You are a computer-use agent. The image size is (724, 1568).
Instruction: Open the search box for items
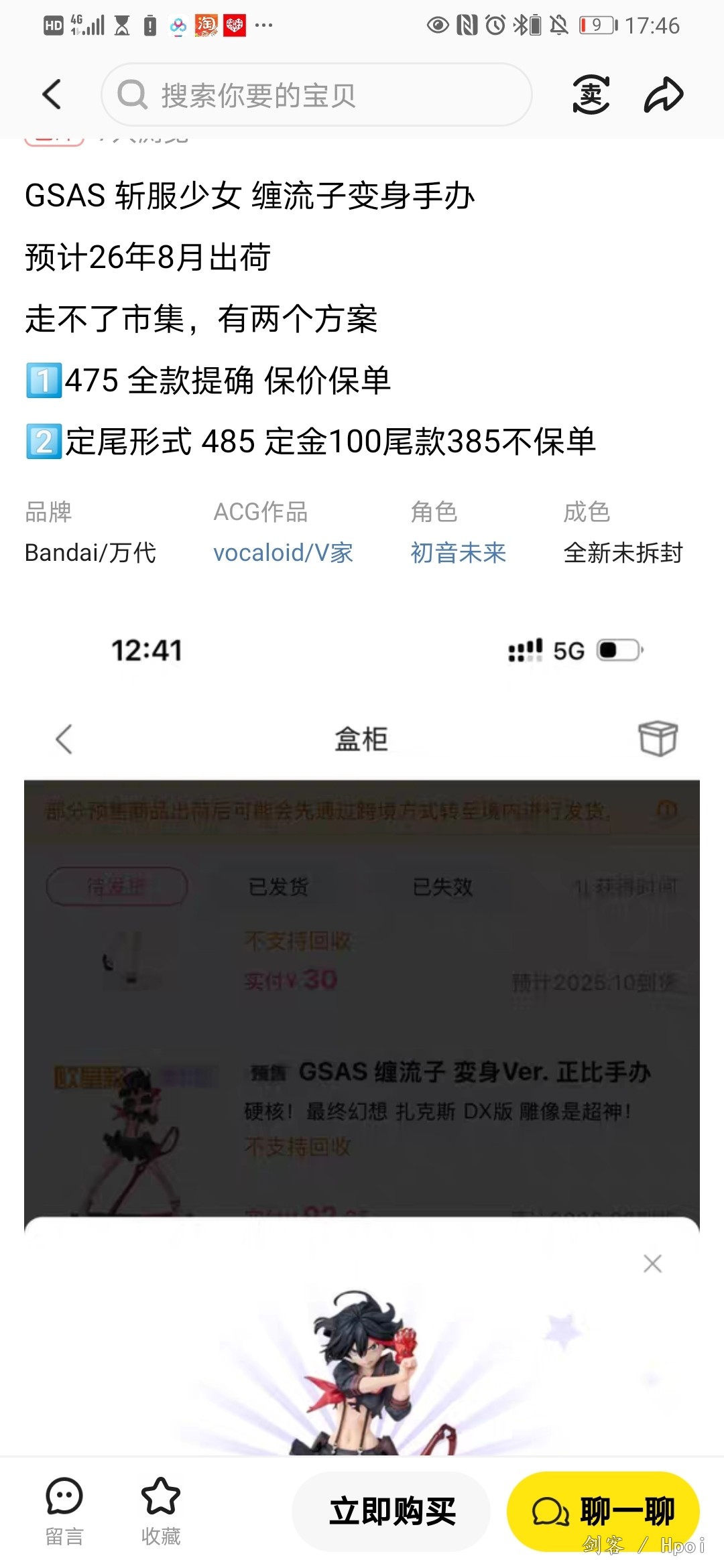point(316,94)
